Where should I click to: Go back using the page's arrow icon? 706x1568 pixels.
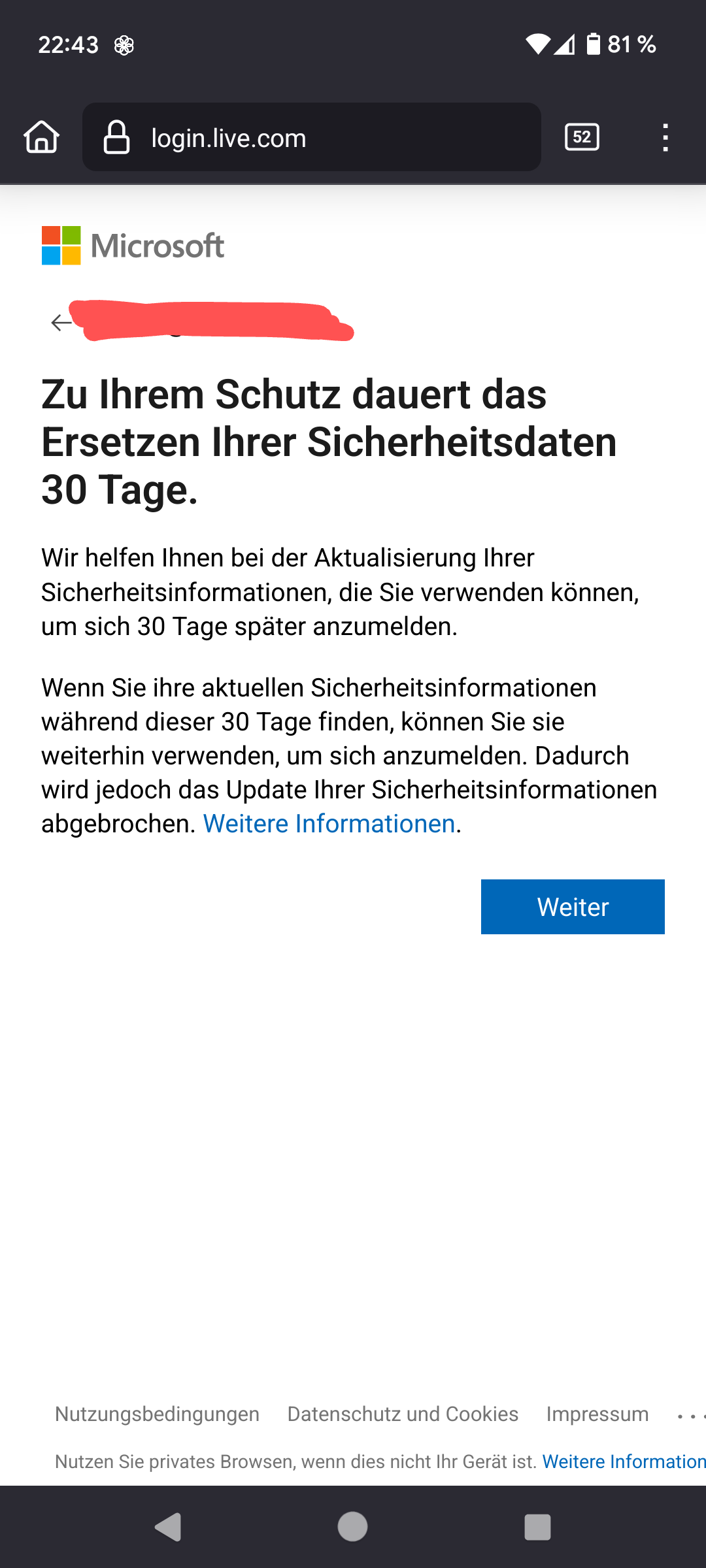click(61, 323)
